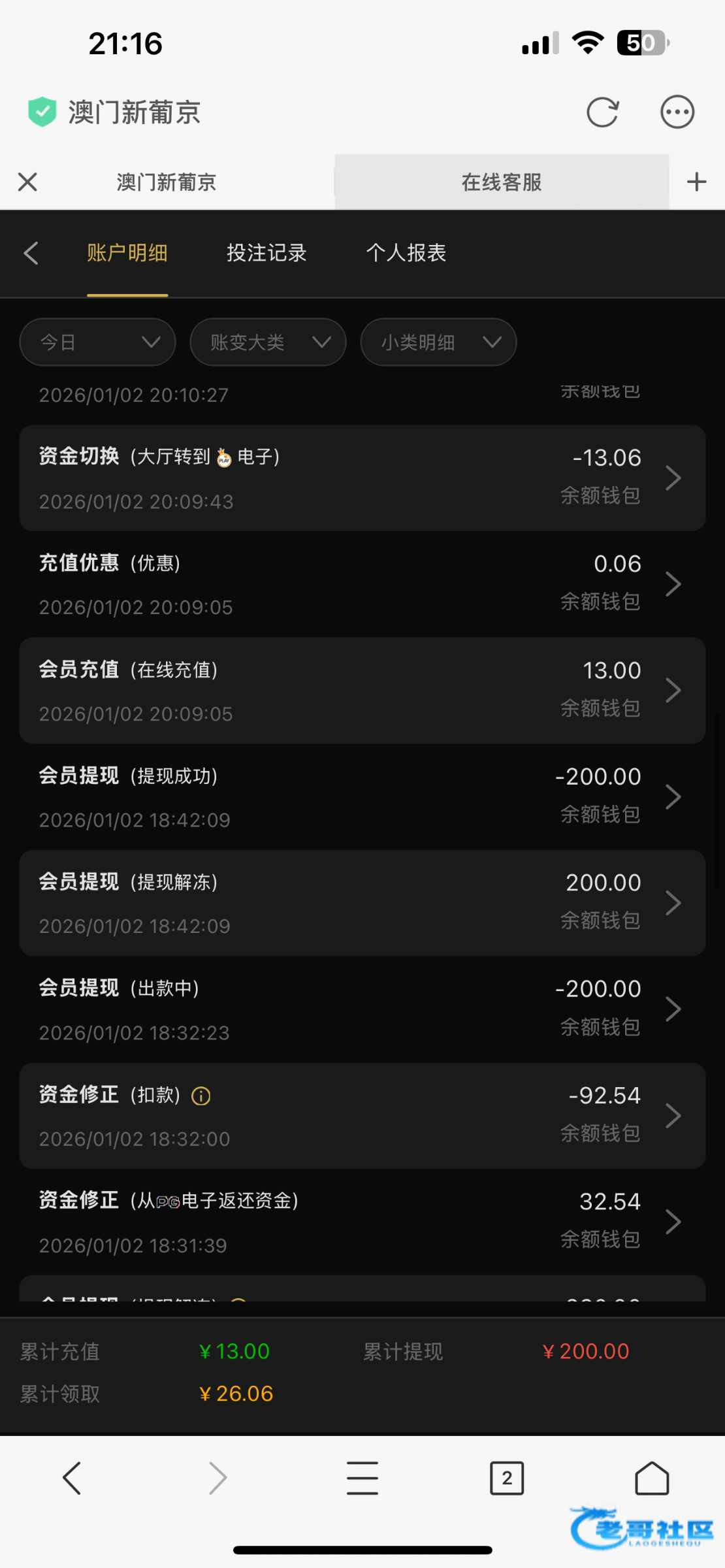Tap the info icon beside 资金修正 (扣款)
725x1568 pixels.
tap(201, 1096)
